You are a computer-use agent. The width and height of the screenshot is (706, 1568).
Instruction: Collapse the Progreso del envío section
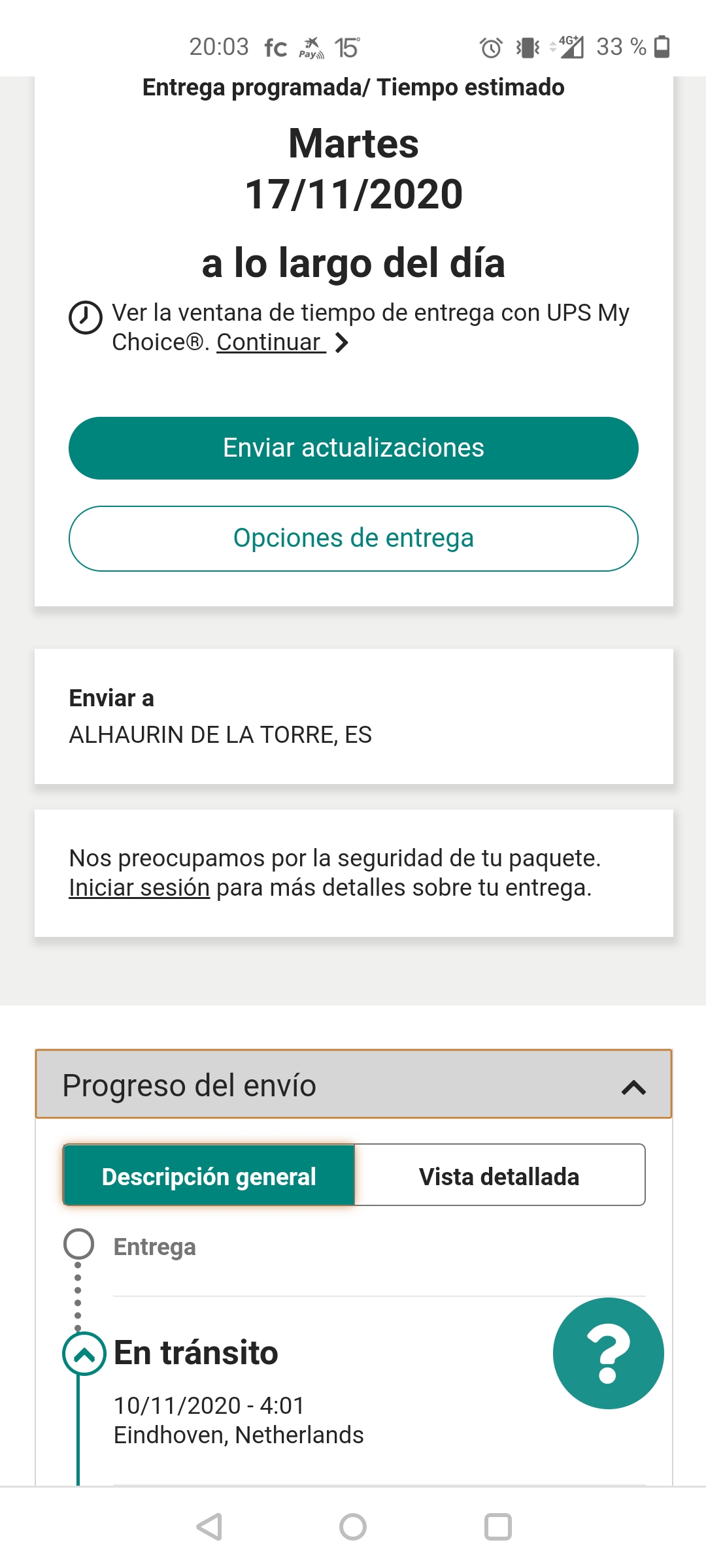353,1085
